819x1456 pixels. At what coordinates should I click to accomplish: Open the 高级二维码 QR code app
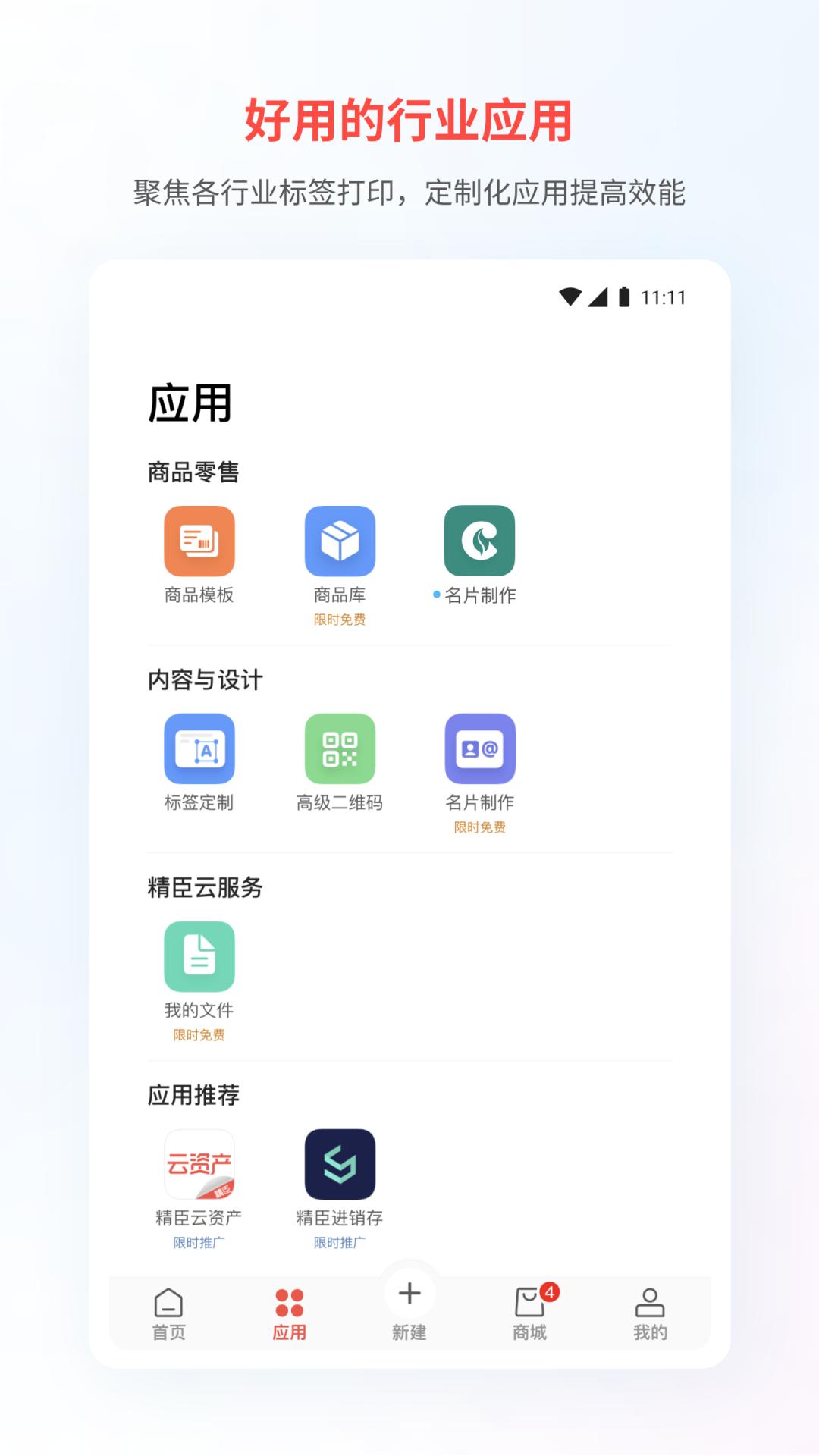click(340, 749)
